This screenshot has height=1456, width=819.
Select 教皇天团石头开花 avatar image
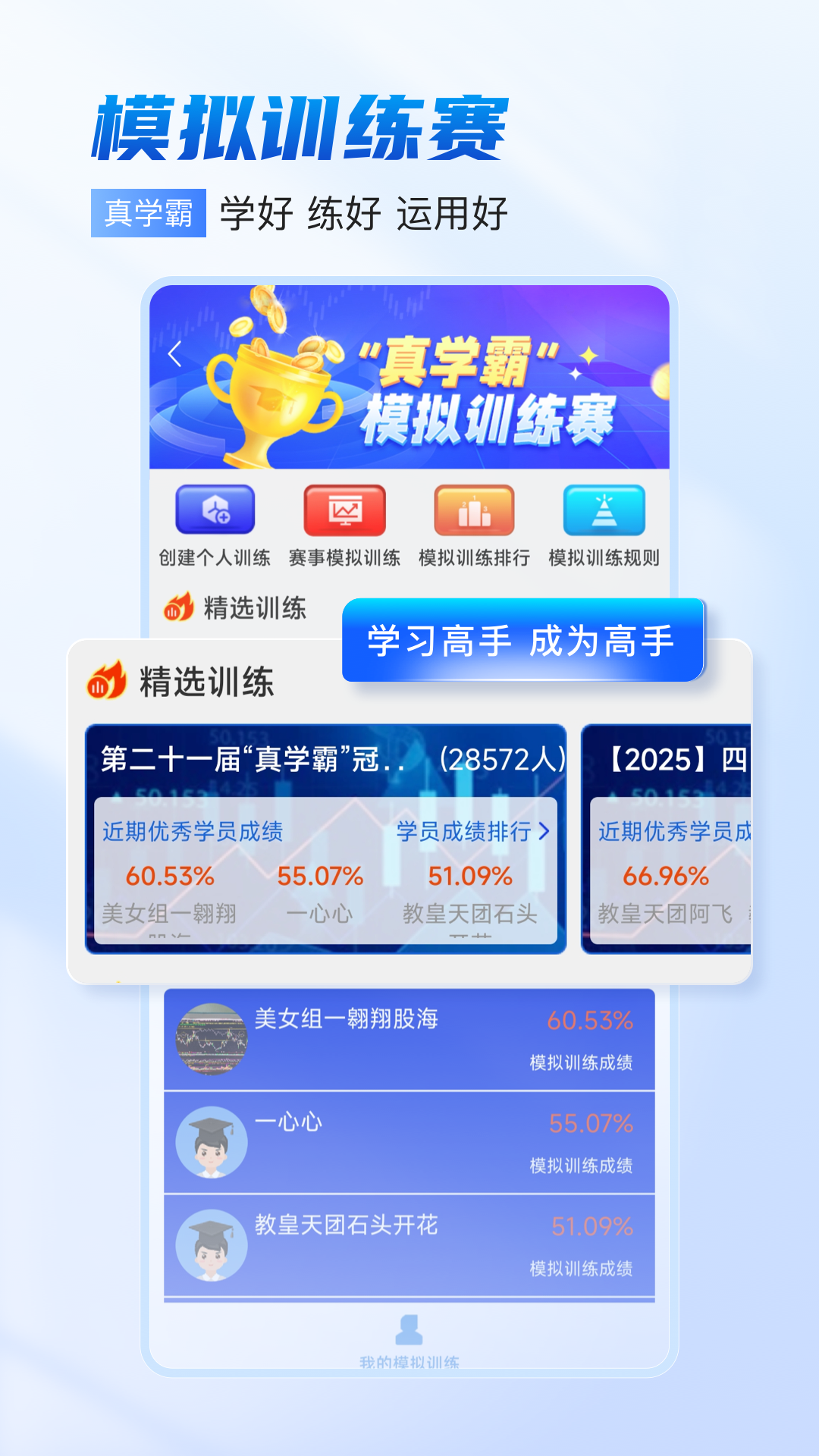pos(212,1247)
